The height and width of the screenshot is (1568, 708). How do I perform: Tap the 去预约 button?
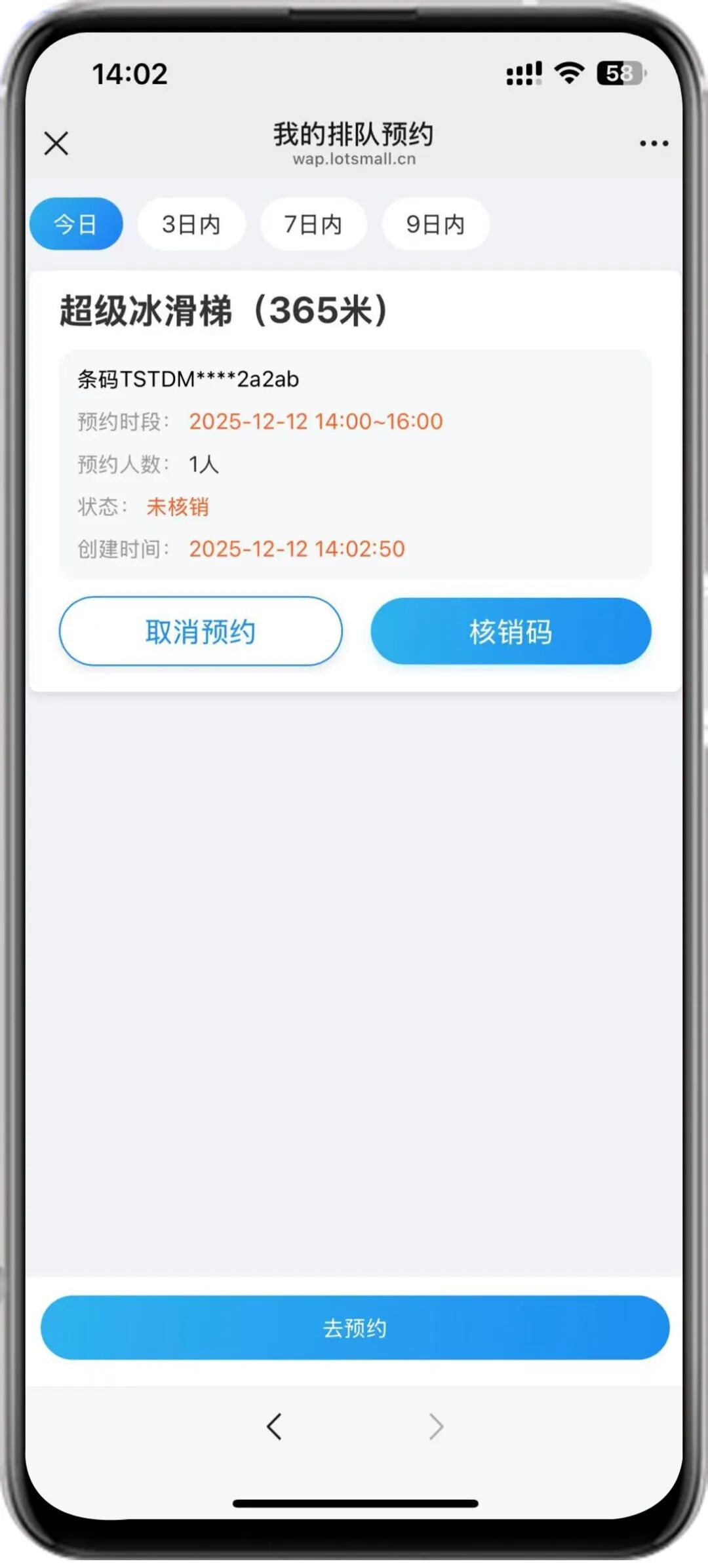pos(355,1327)
